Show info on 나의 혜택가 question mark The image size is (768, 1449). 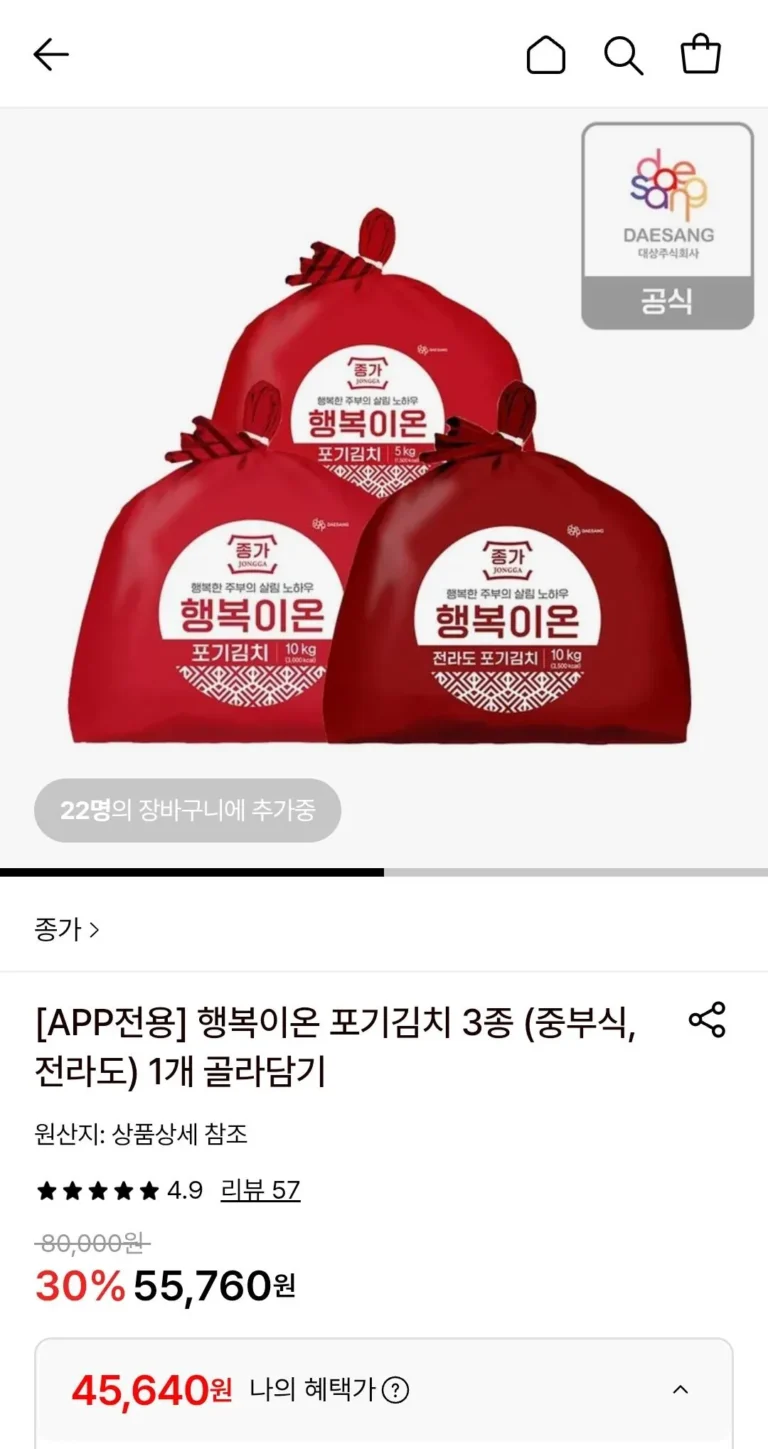click(x=396, y=1390)
